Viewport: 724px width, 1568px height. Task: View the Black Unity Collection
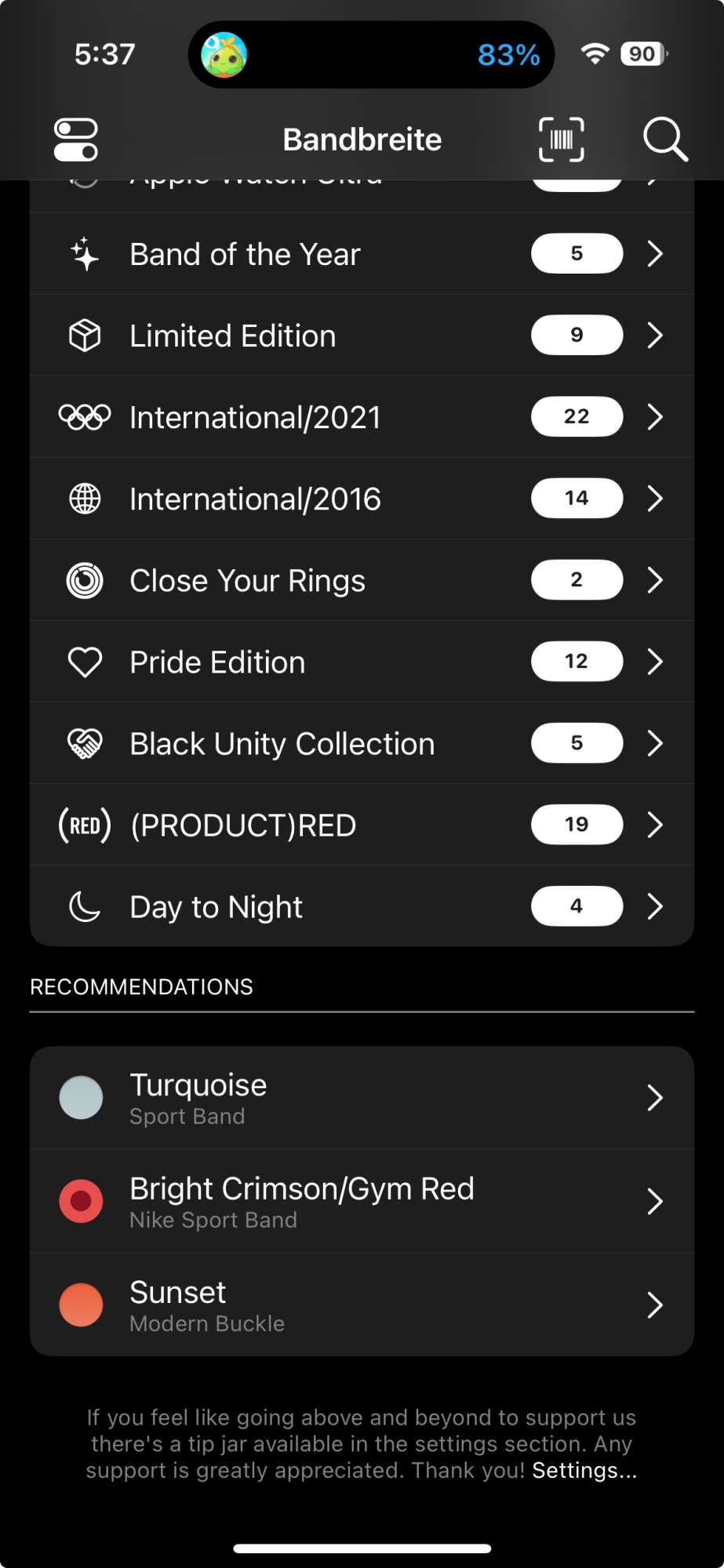point(362,743)
